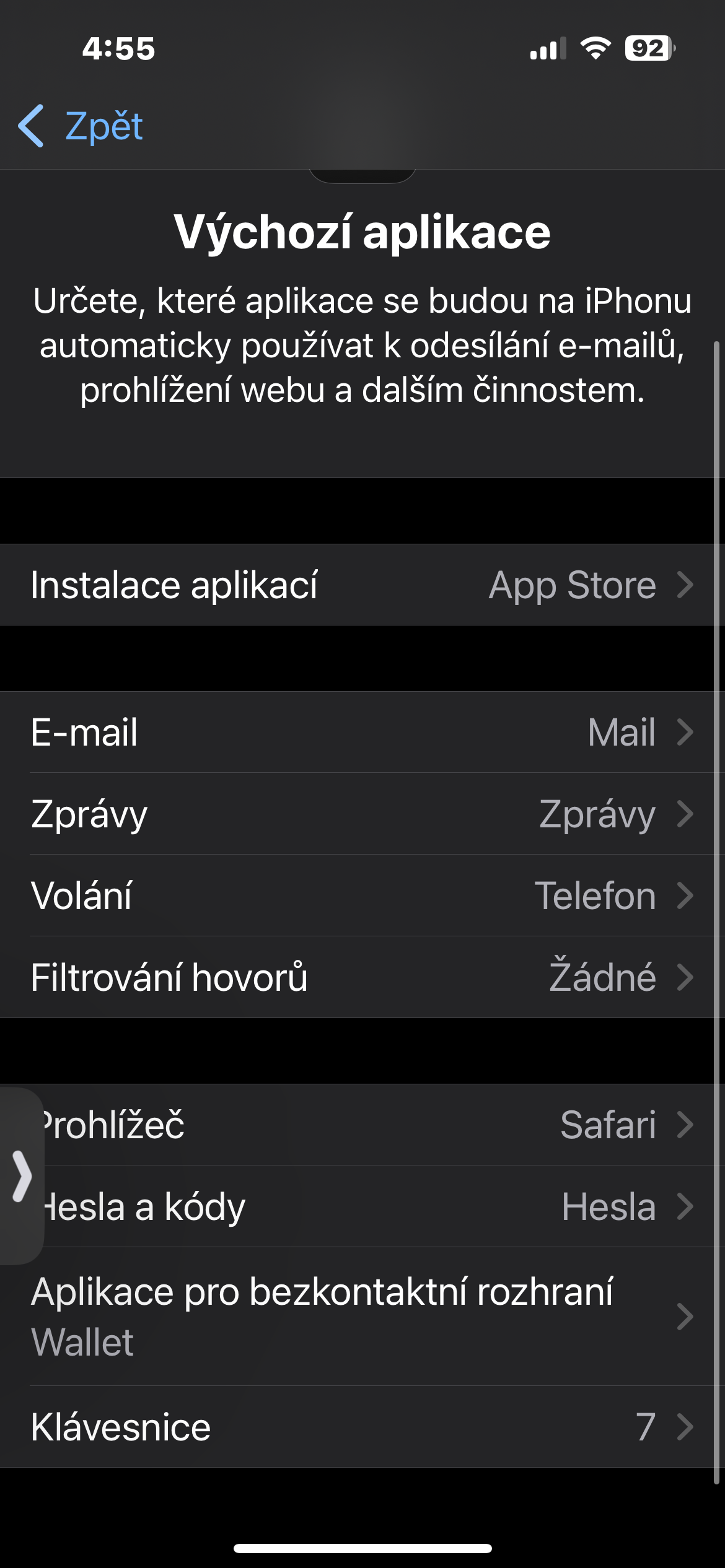Viewport: 725px width, 1568px height.
Task: Open Zprávy default app setting
Action: (362, 814)
